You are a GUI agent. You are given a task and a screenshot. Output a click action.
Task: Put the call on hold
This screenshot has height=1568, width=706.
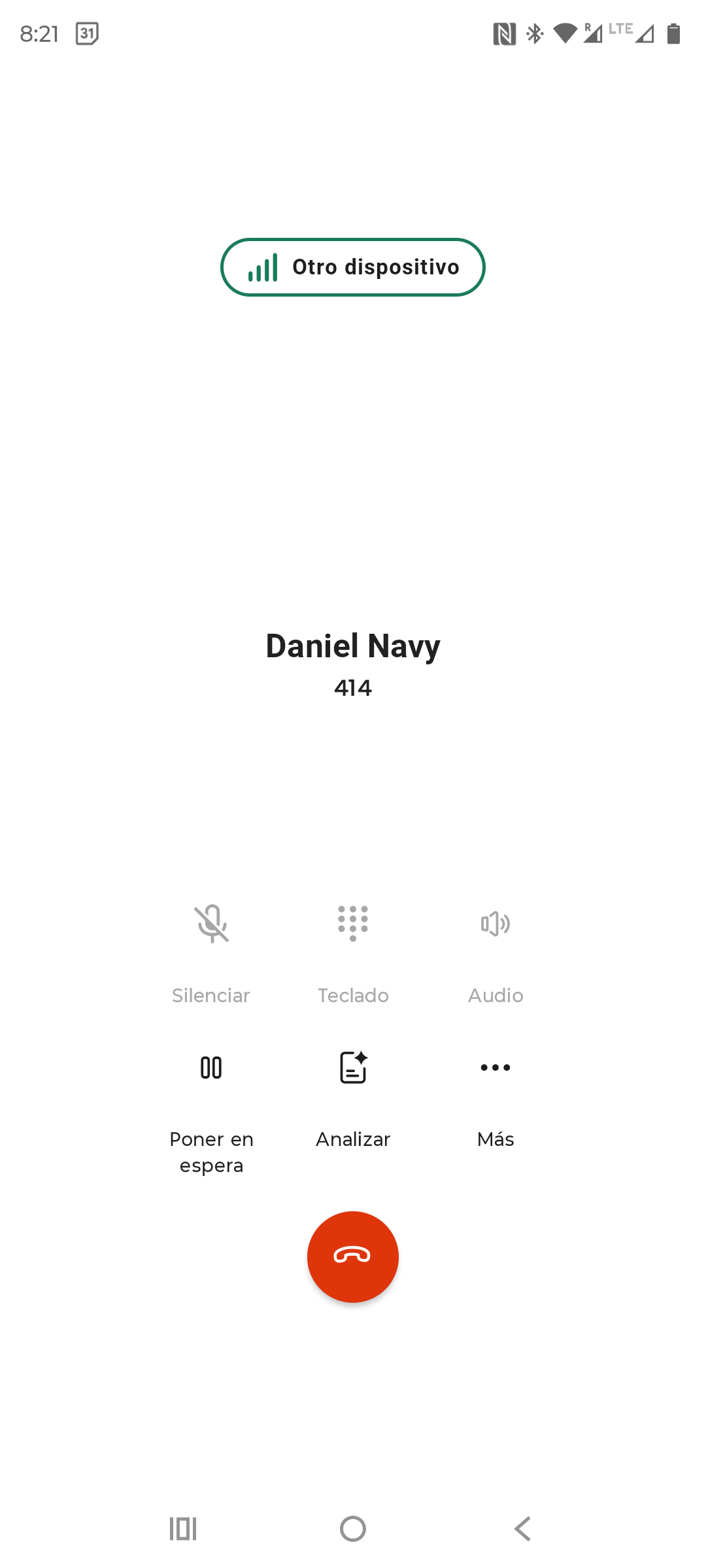211,1068
